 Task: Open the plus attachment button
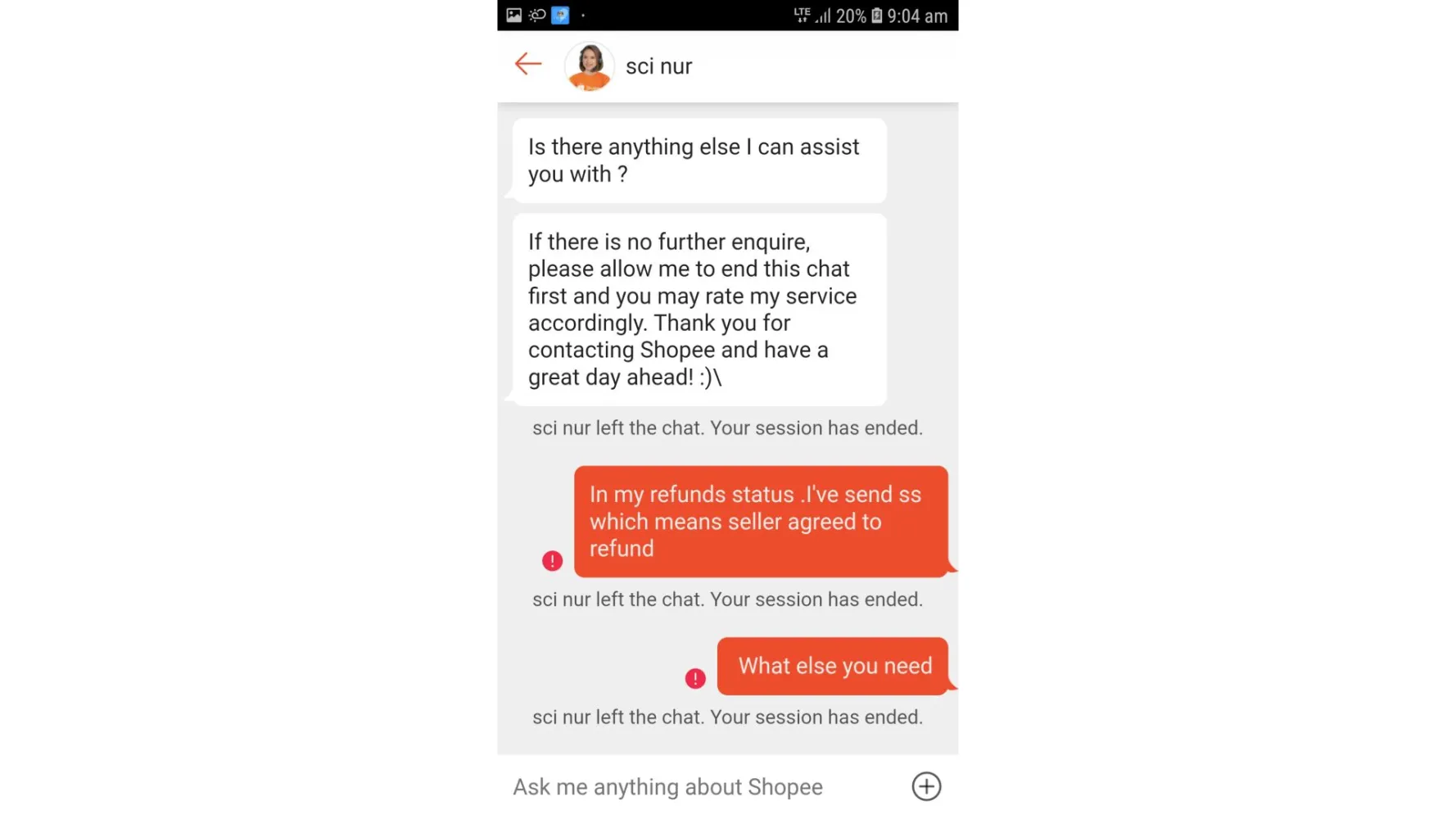926,787
